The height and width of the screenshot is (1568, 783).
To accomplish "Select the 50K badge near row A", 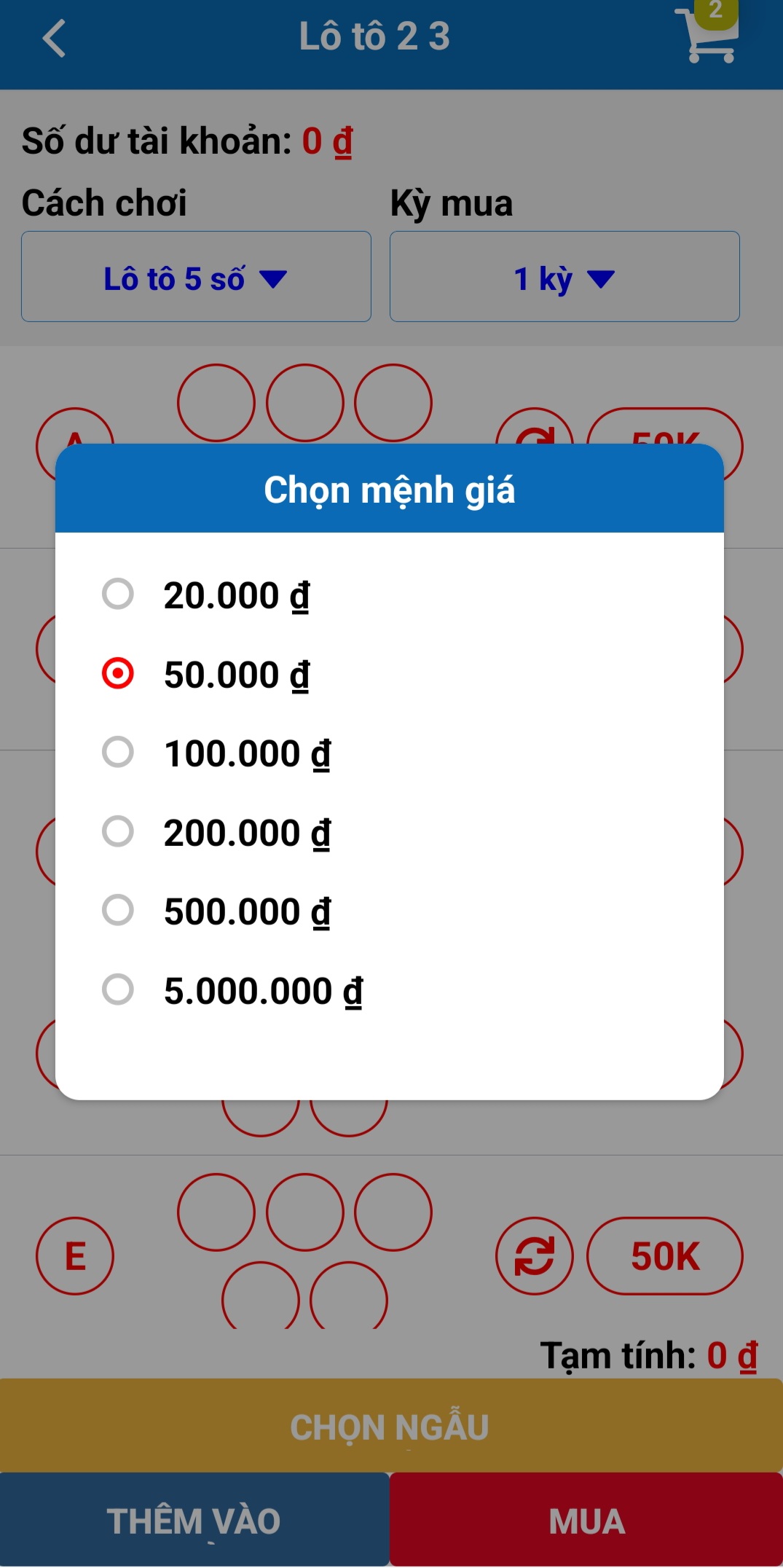I will (666, 439).
